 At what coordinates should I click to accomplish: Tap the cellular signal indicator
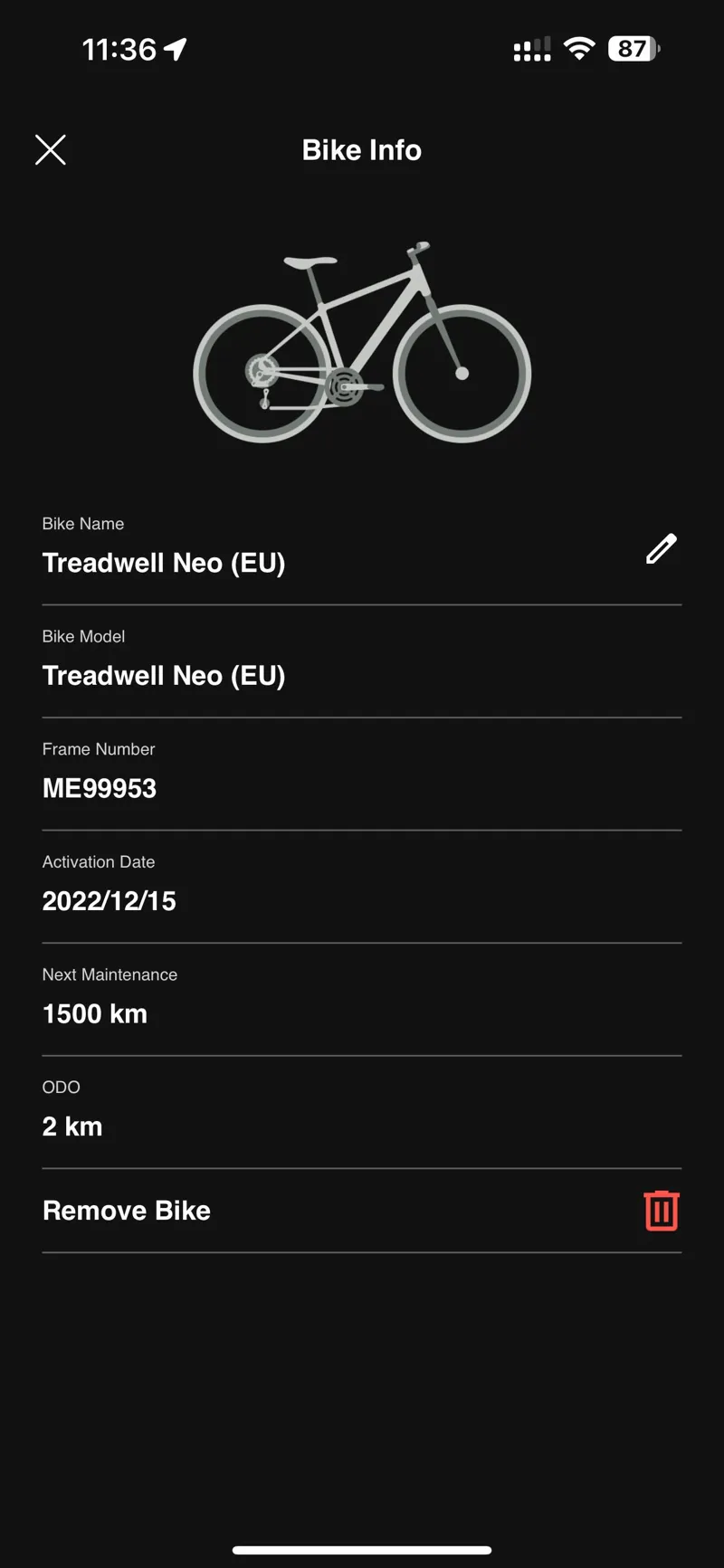pos(532,48)
